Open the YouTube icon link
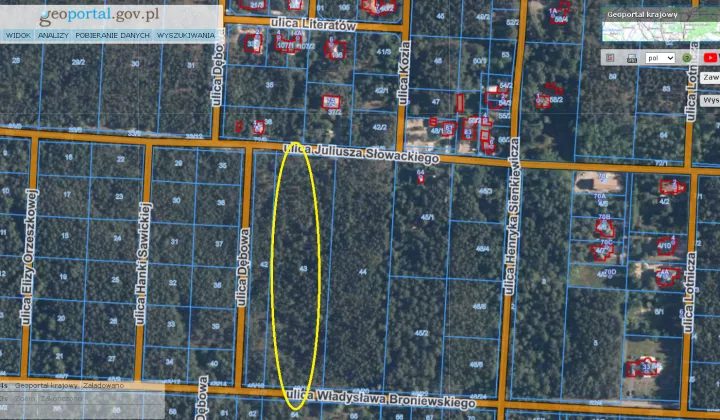The image size is (720, 420). [710, 58]
